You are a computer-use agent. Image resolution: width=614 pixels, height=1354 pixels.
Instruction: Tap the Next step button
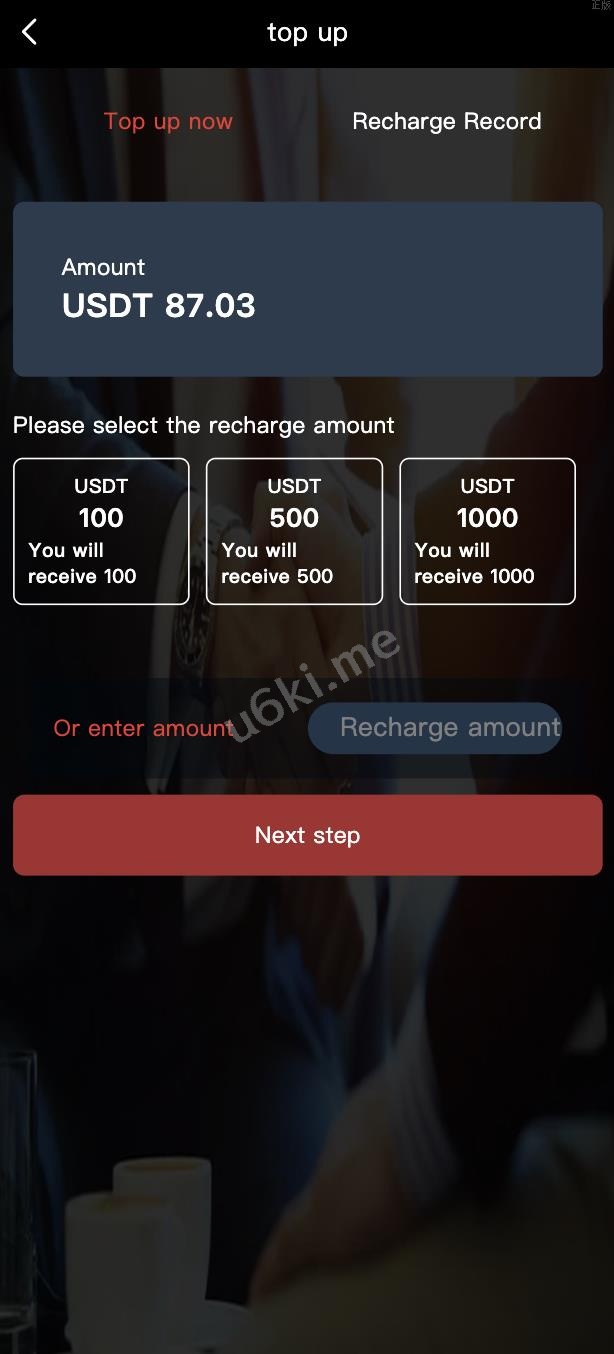pyautogui.click(x=307, y=835)
